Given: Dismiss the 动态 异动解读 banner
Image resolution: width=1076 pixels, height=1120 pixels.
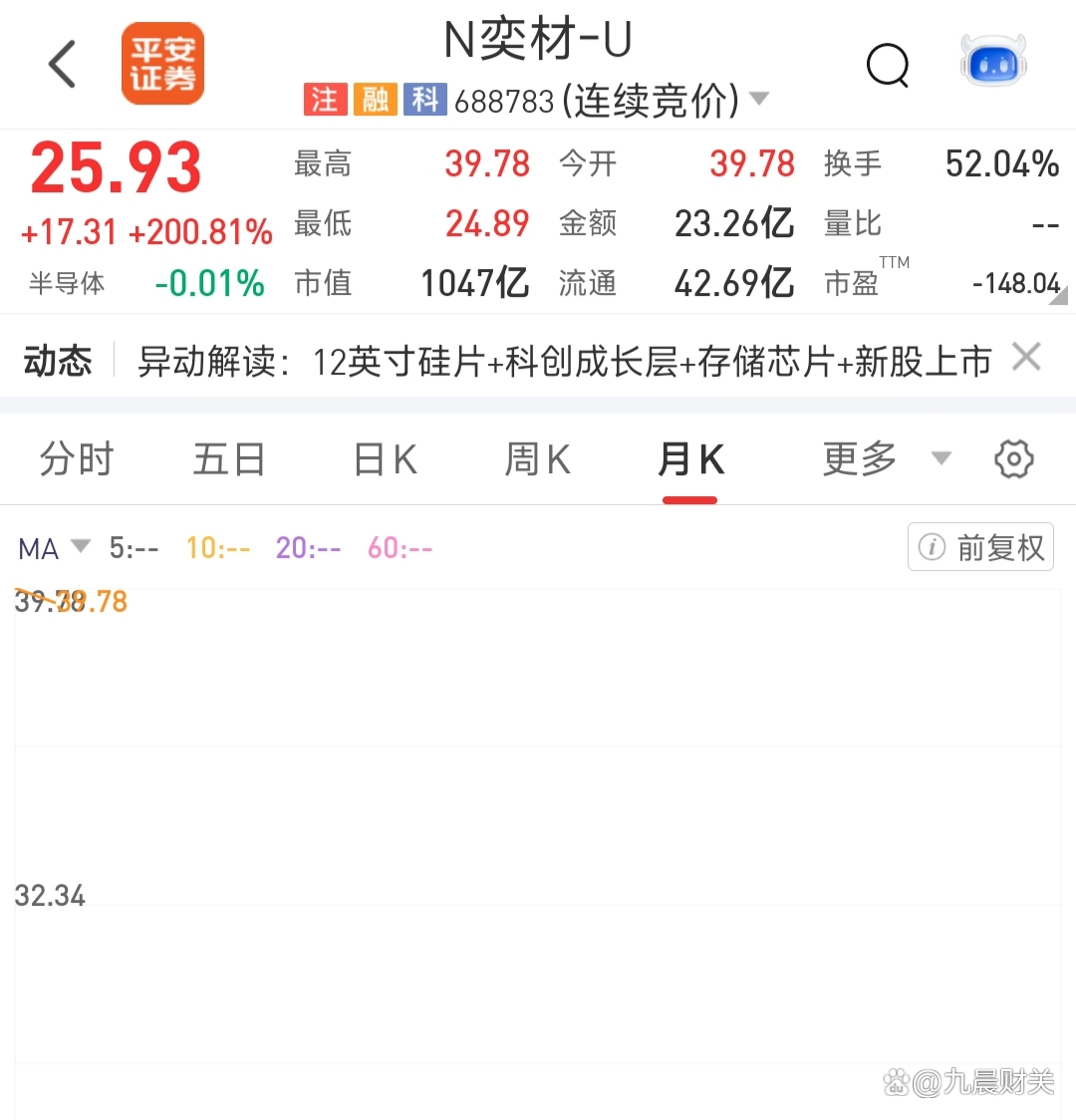Looking at the screenshot, I should coord(1026,357).
